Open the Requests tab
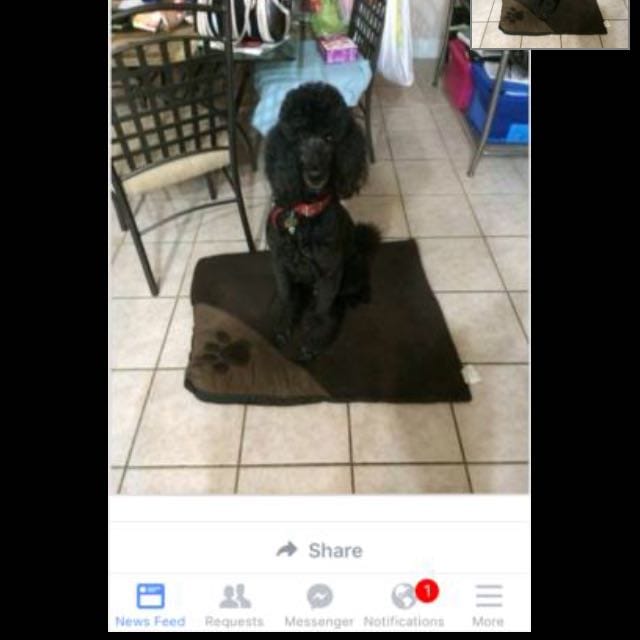This screenshot has height=640, width=640. pyautogui.click(x=234, y=605)
